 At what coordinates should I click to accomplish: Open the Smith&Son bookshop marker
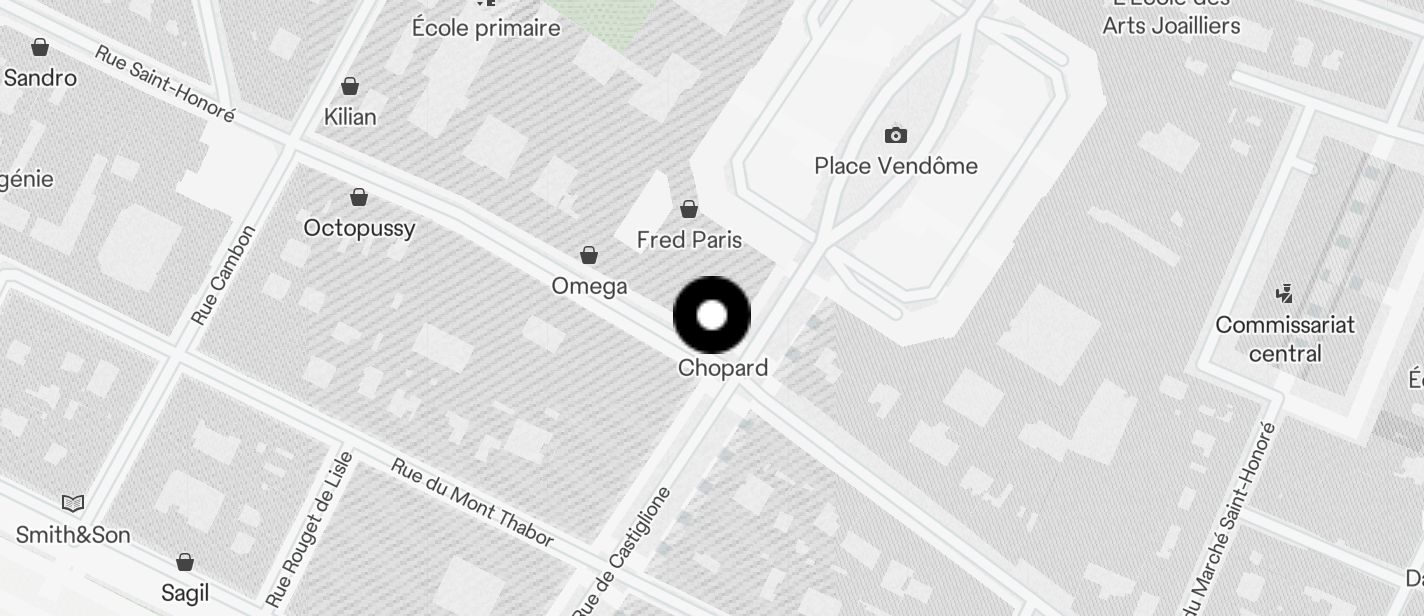pyautogui.click(x=73, y=503)
